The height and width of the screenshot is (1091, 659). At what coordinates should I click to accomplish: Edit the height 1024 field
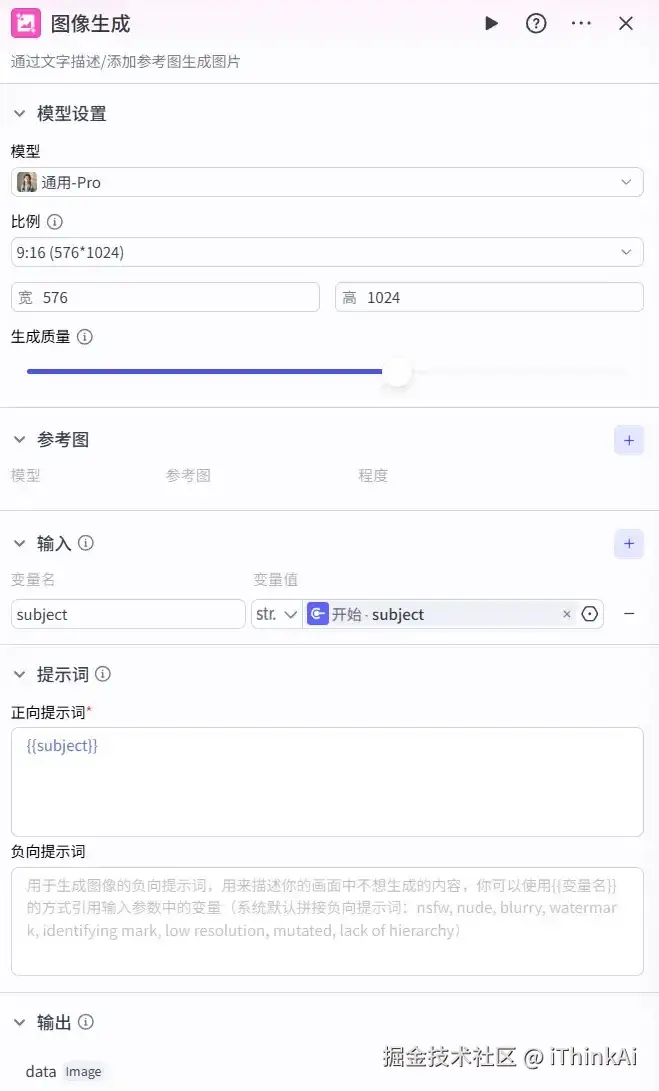tap(489, 297)
